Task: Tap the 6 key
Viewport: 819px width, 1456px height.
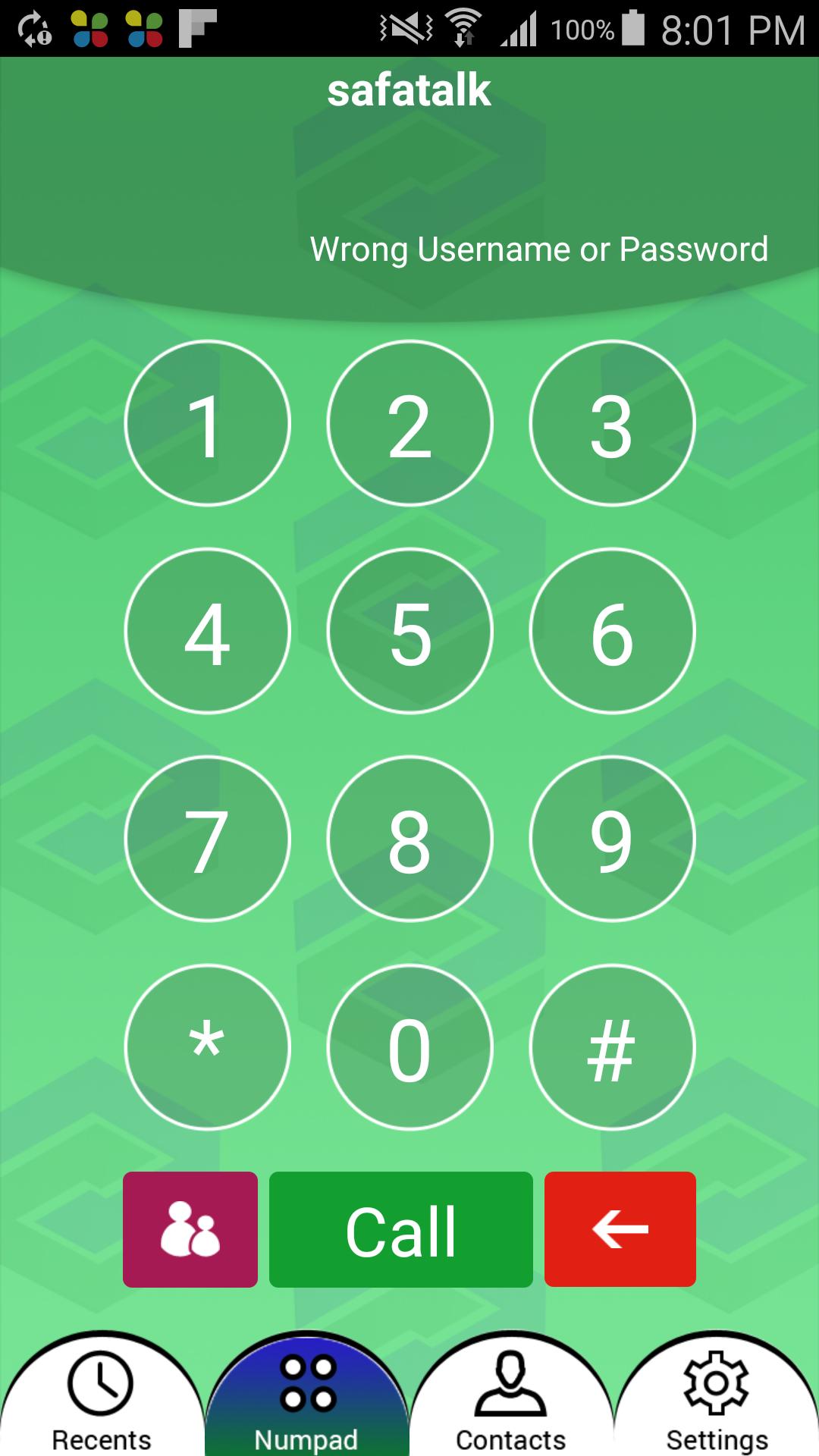Action: tap(612, 631)
